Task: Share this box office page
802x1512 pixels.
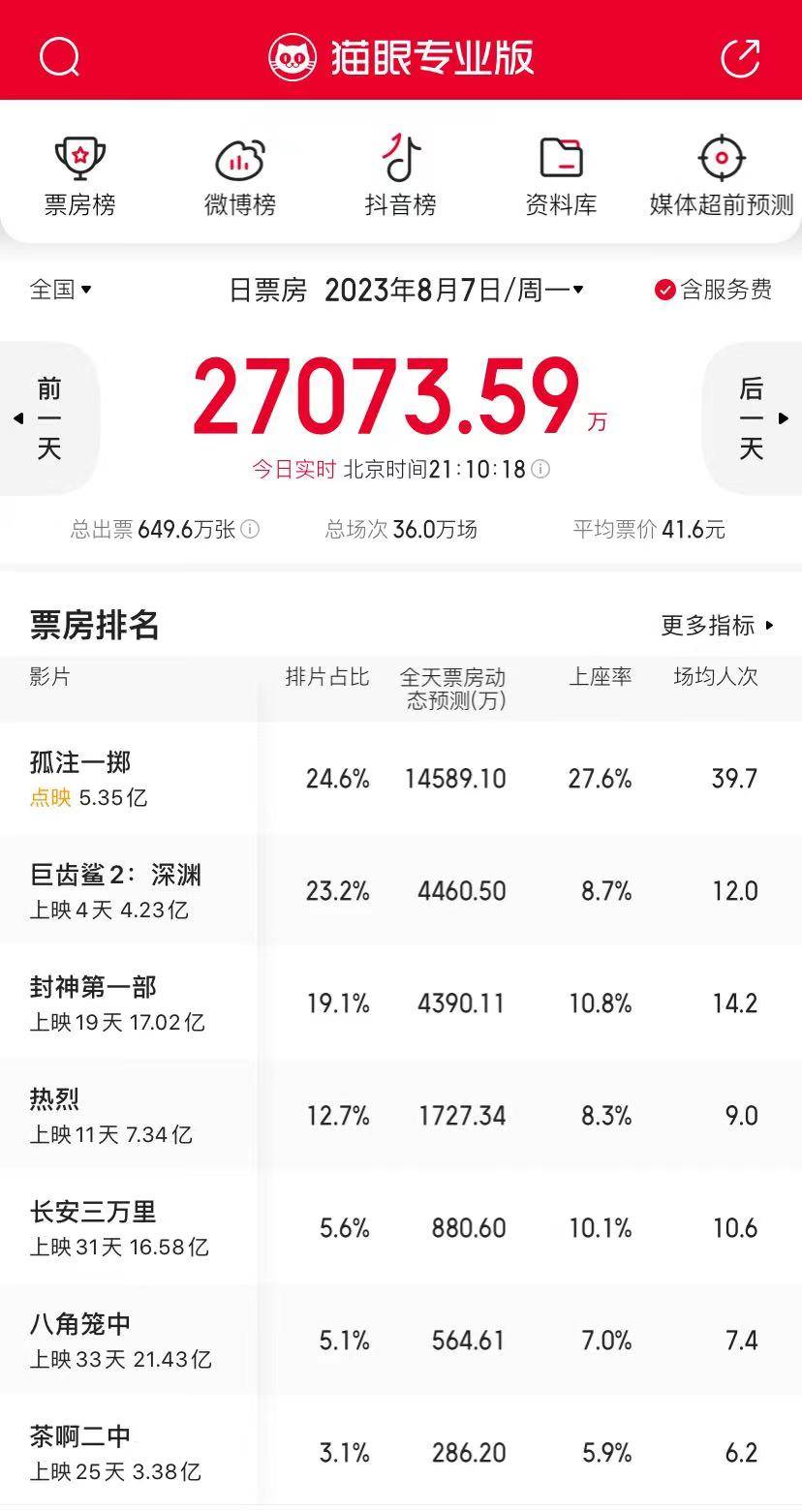Action: click(x=741, y=57)
